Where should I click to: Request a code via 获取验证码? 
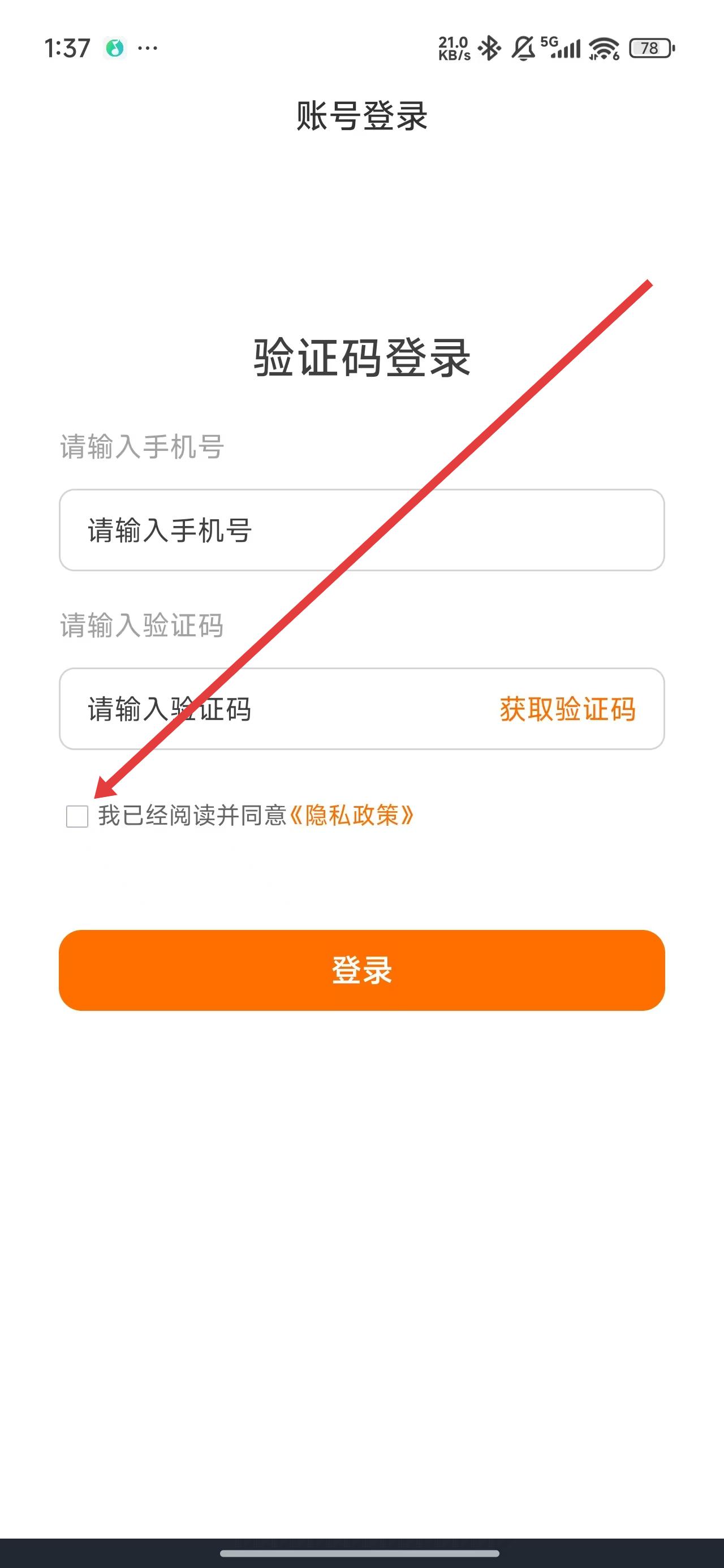pyautogui.click(x=567, y=709)
